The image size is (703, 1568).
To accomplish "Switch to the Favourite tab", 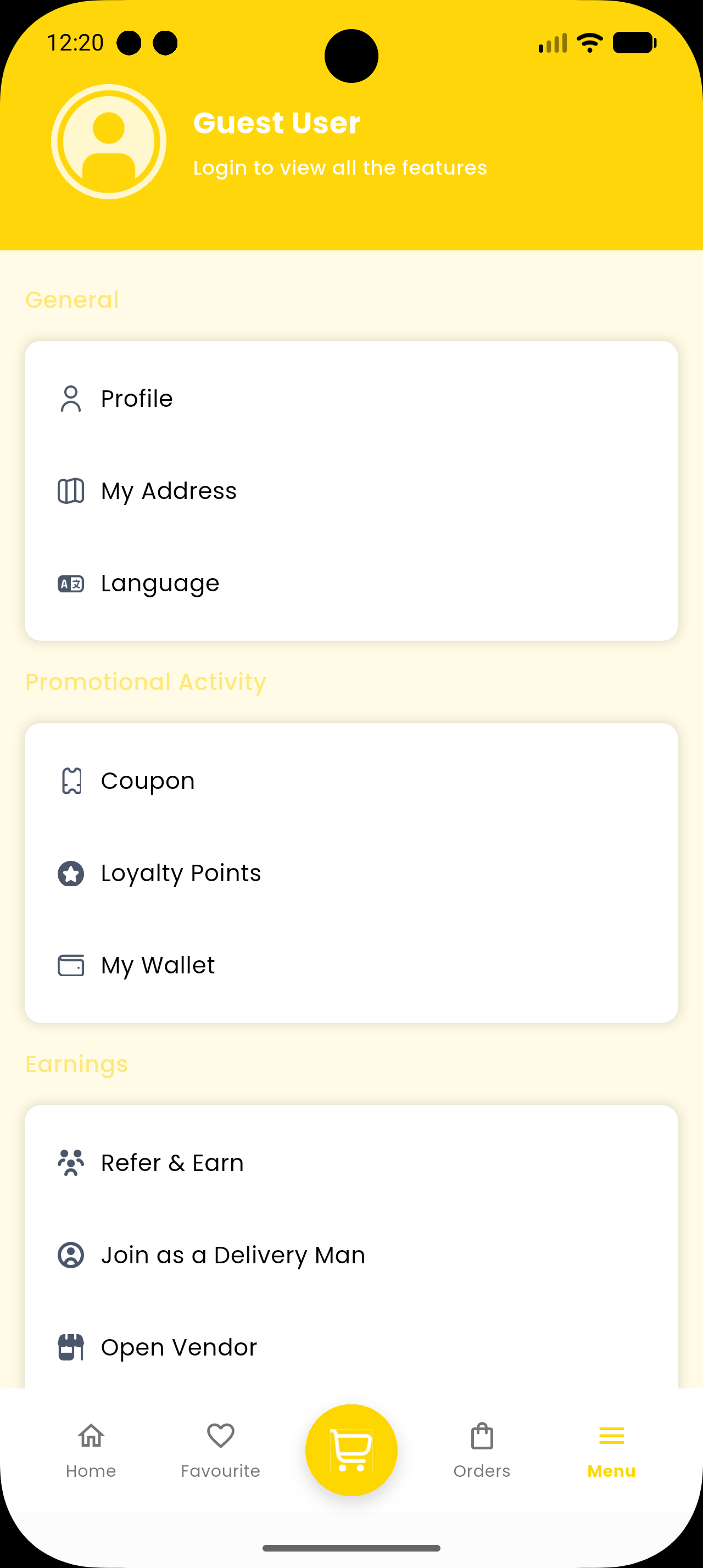I will point(220,1455).
